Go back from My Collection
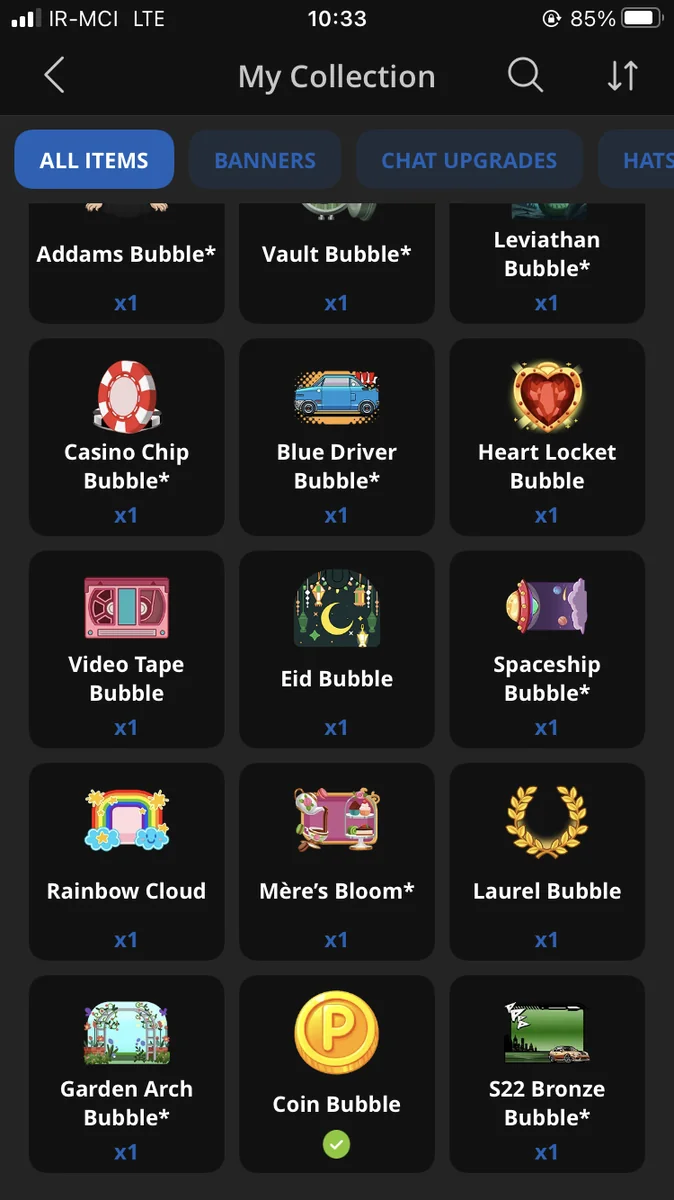 click(x=54, y=75)
